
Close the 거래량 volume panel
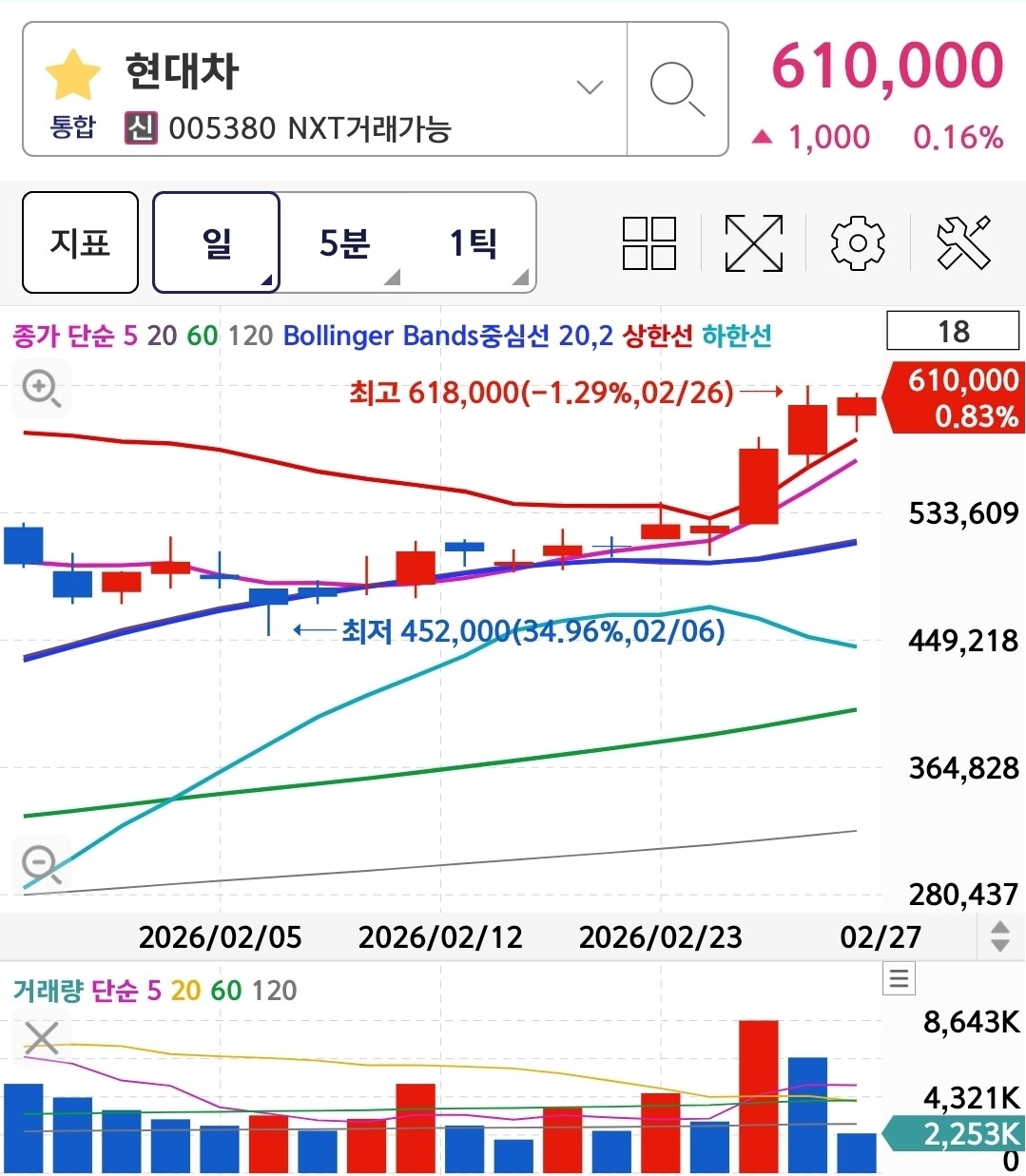tap(41, 1038)
